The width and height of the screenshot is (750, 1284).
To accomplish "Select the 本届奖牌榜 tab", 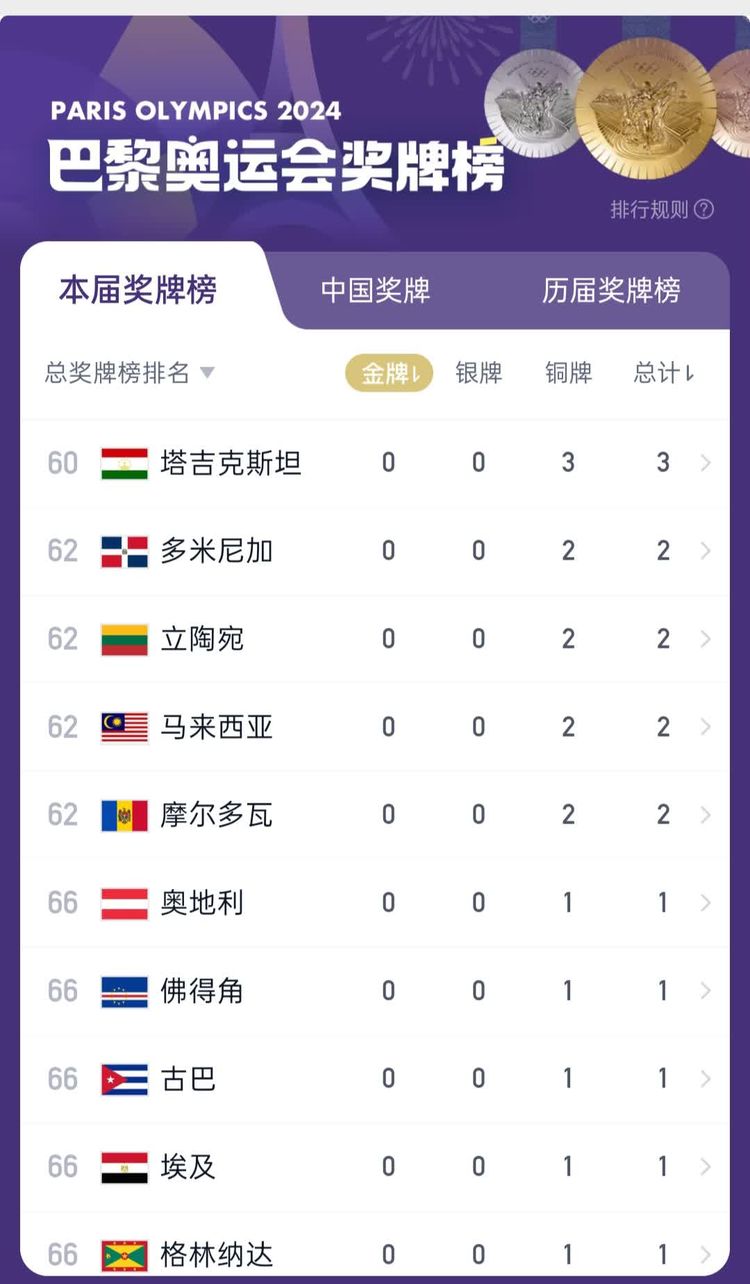I will click(138, 290).
